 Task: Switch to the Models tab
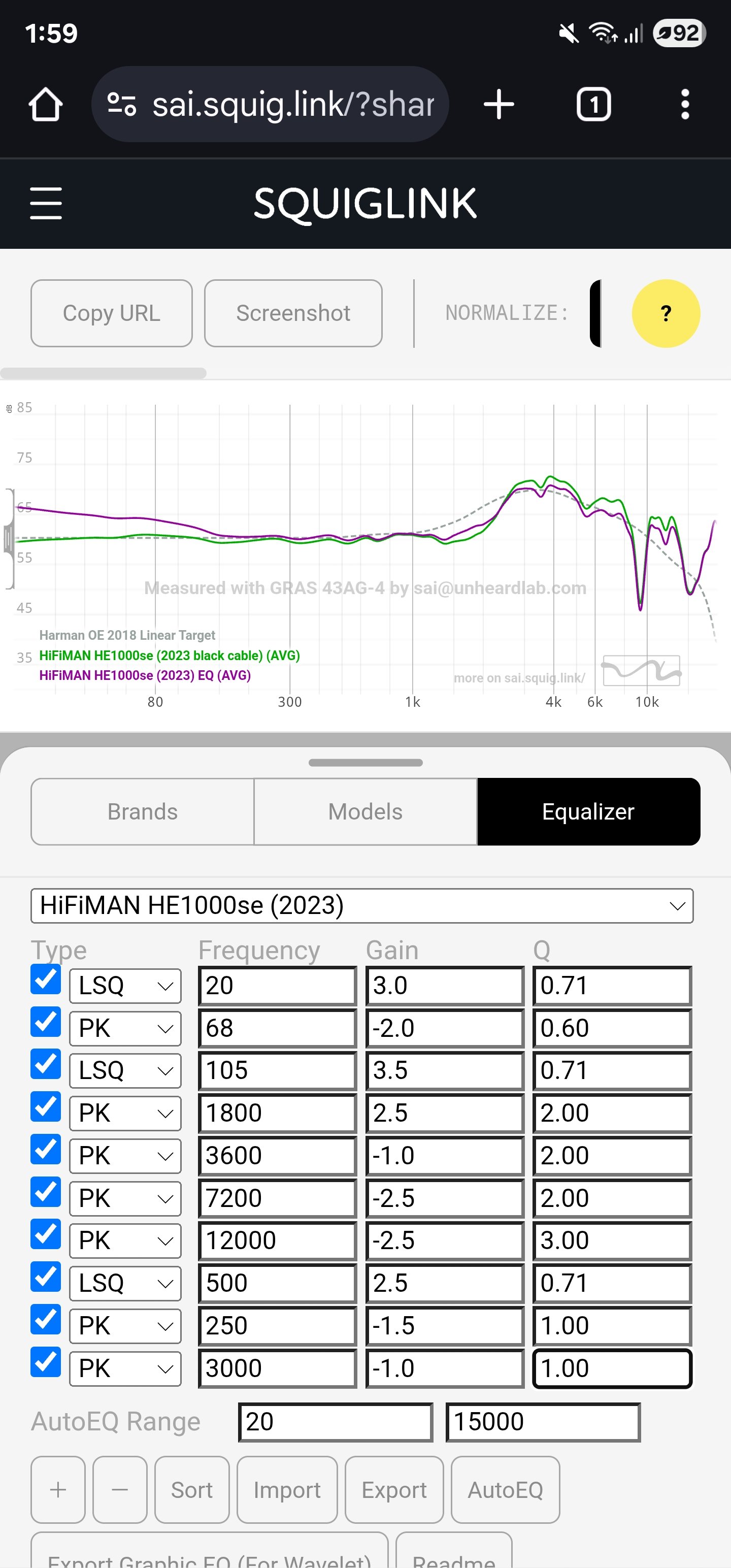point(365,811)
